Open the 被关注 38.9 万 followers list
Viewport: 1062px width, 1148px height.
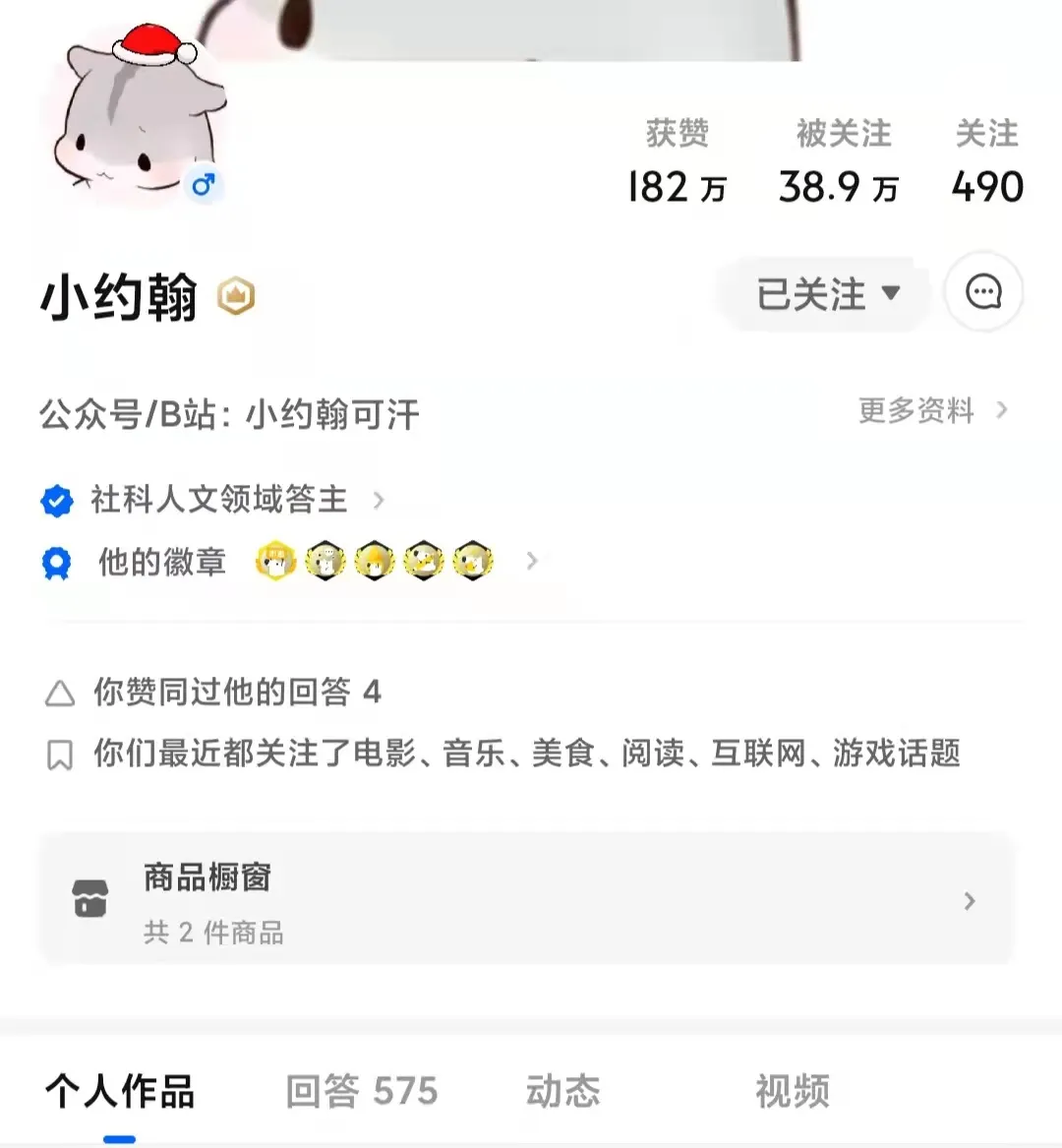841,162
